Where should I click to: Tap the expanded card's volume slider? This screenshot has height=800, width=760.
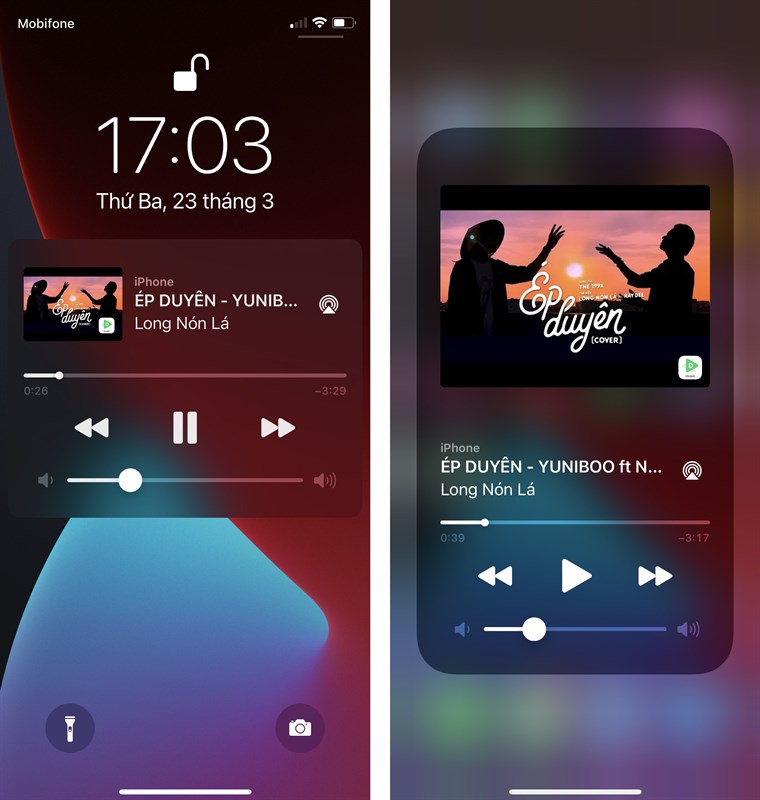(534, 629)
